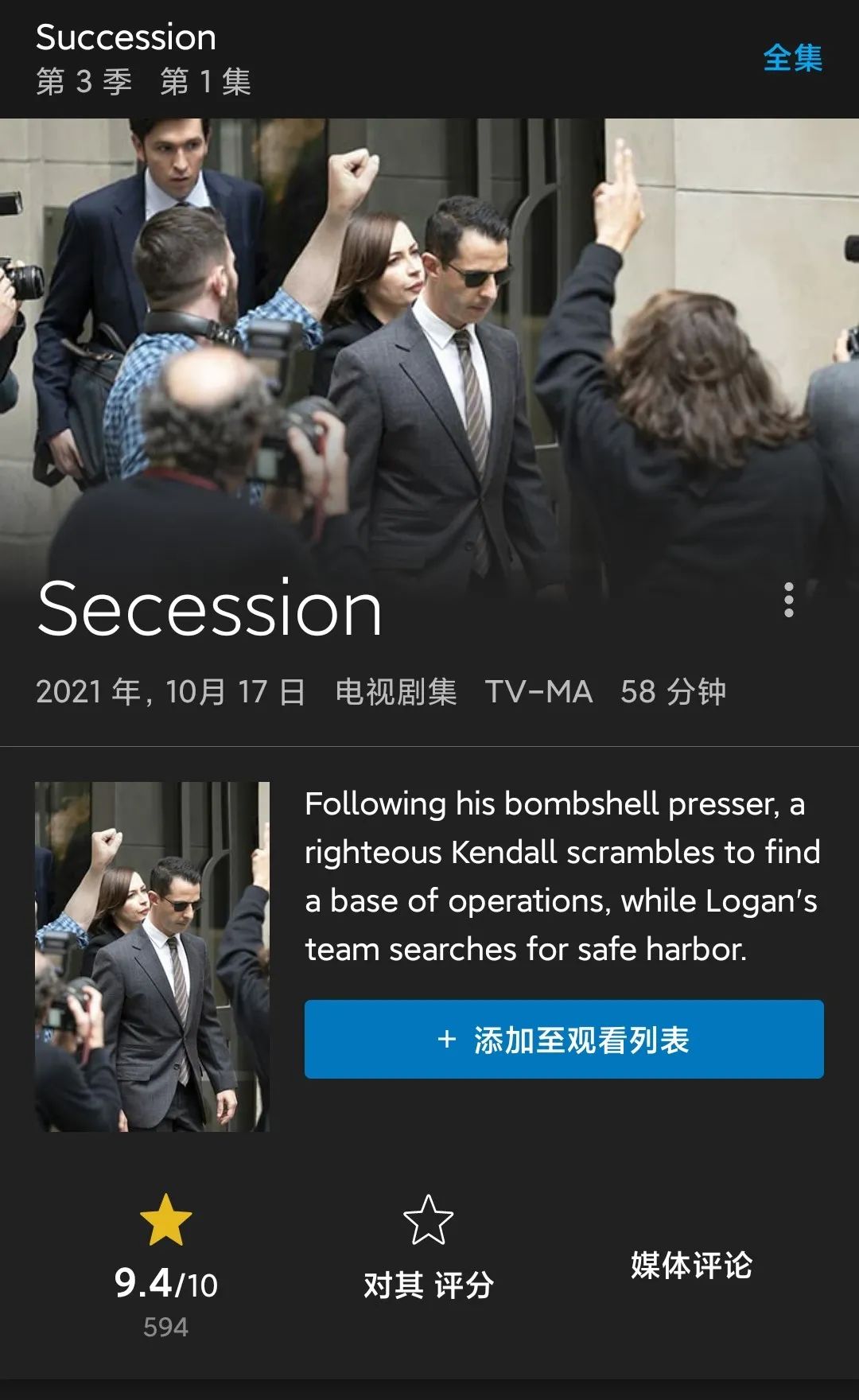Open the three-dot overflow menu
Screen dimensions: 859x1400
pos(788,600)
